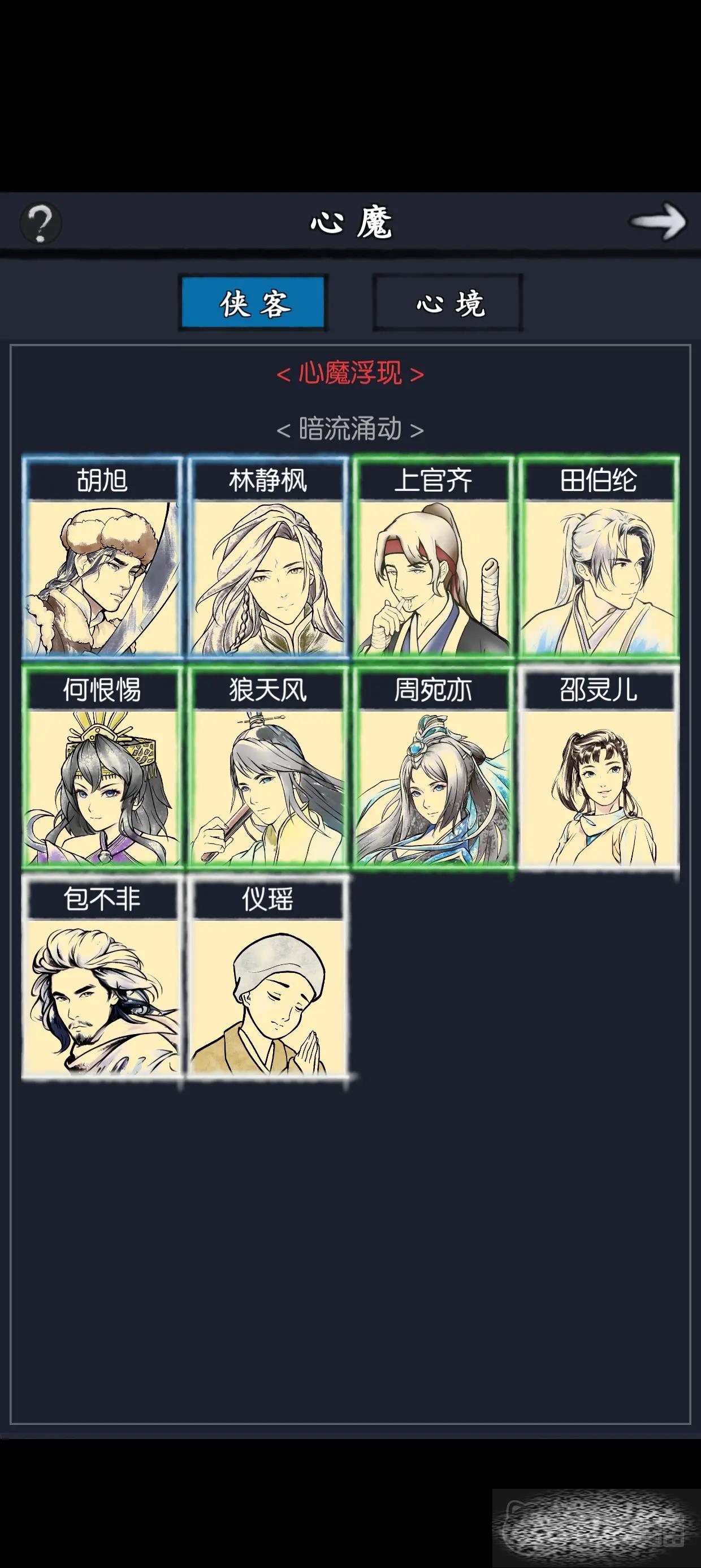
Task: Open the 包不非 character card
Action: (102, 976)
